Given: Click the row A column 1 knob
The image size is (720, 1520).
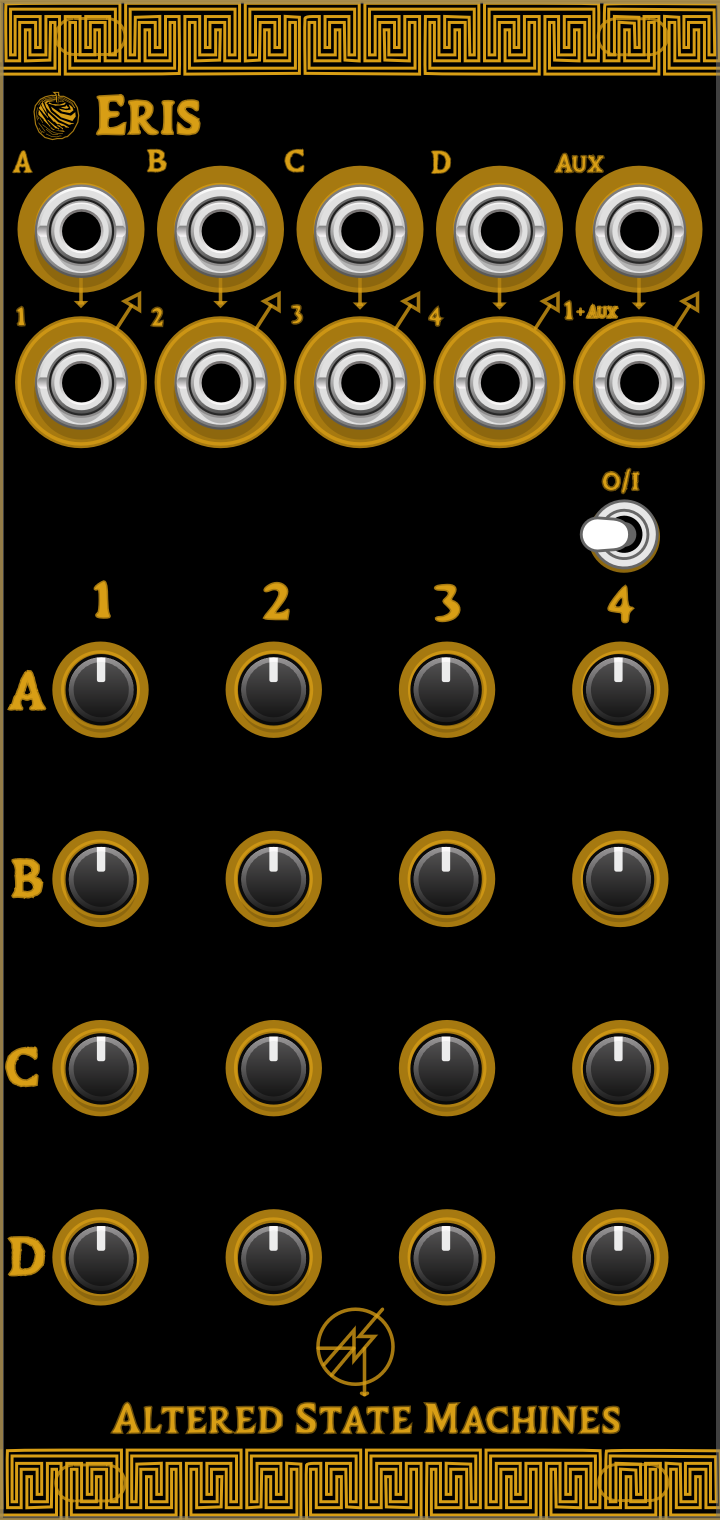Looking at the screenshot, I should tap(100, 690).
